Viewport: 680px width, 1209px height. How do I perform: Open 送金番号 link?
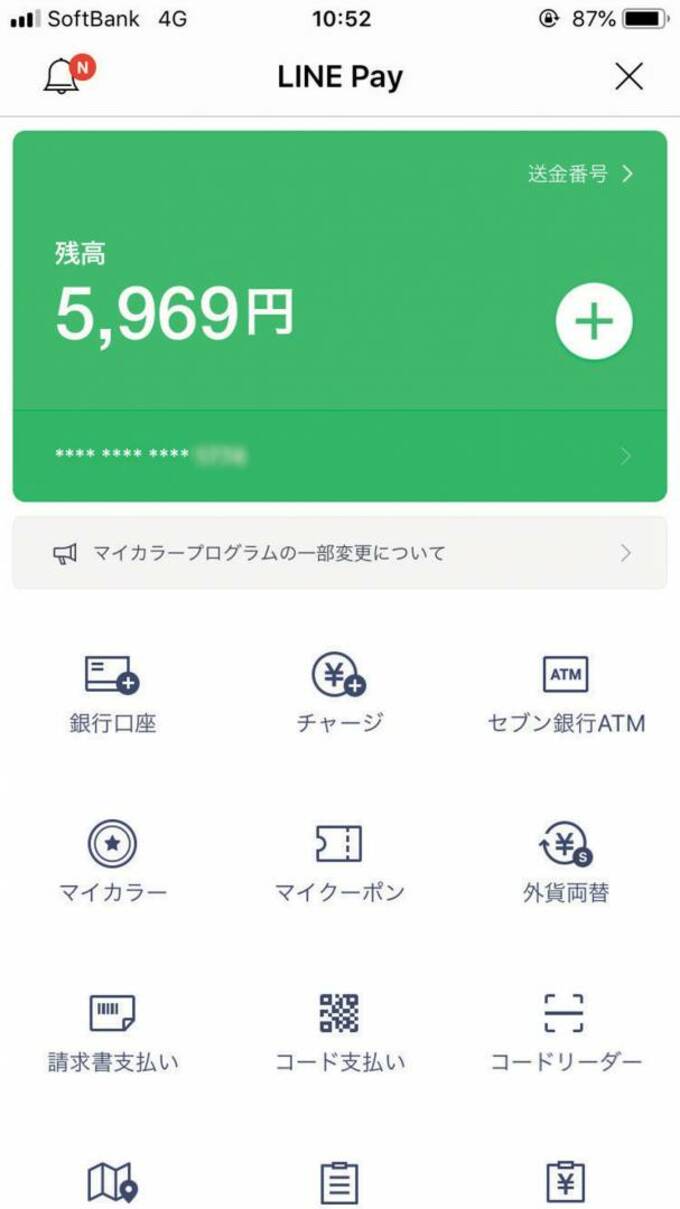point(580,174)
